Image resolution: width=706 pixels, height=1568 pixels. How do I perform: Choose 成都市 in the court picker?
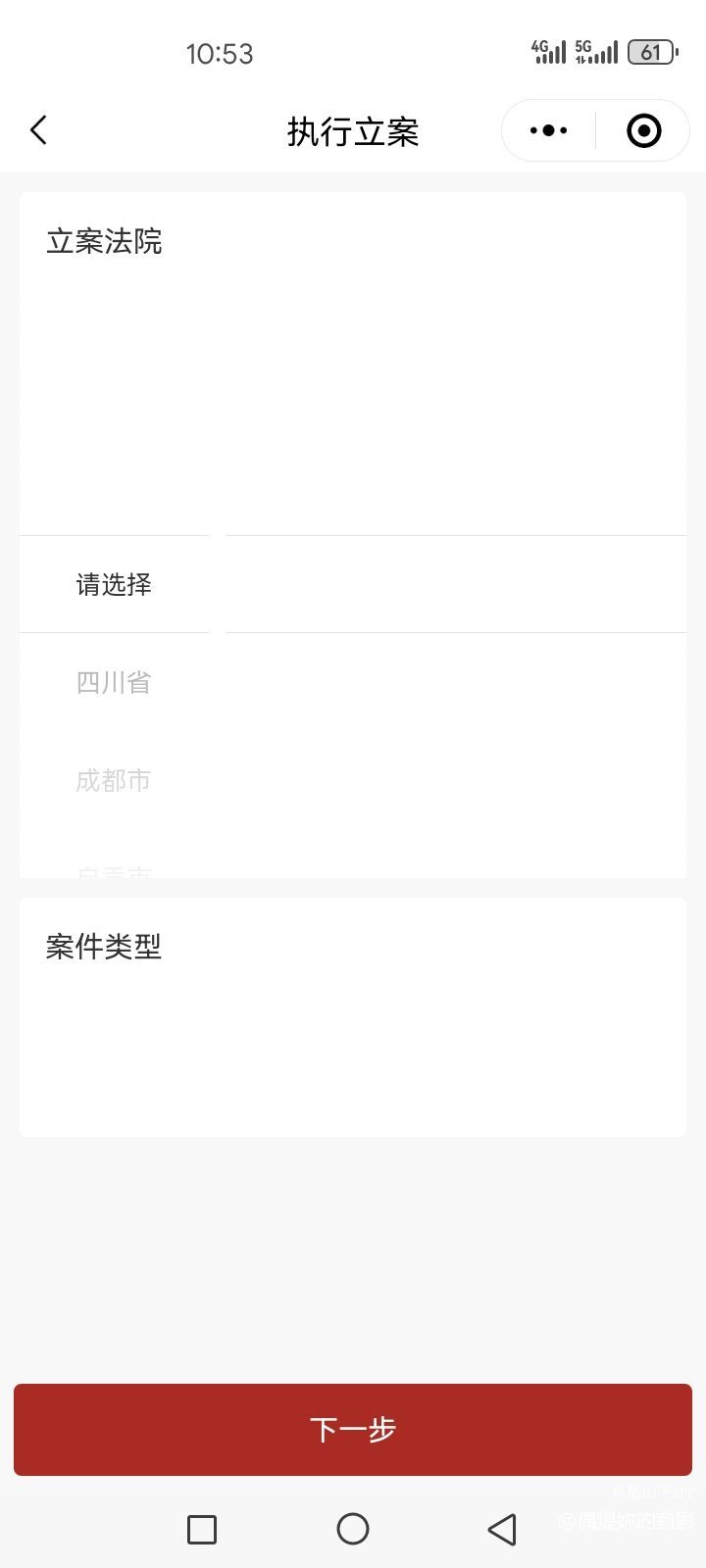(114, 780)
